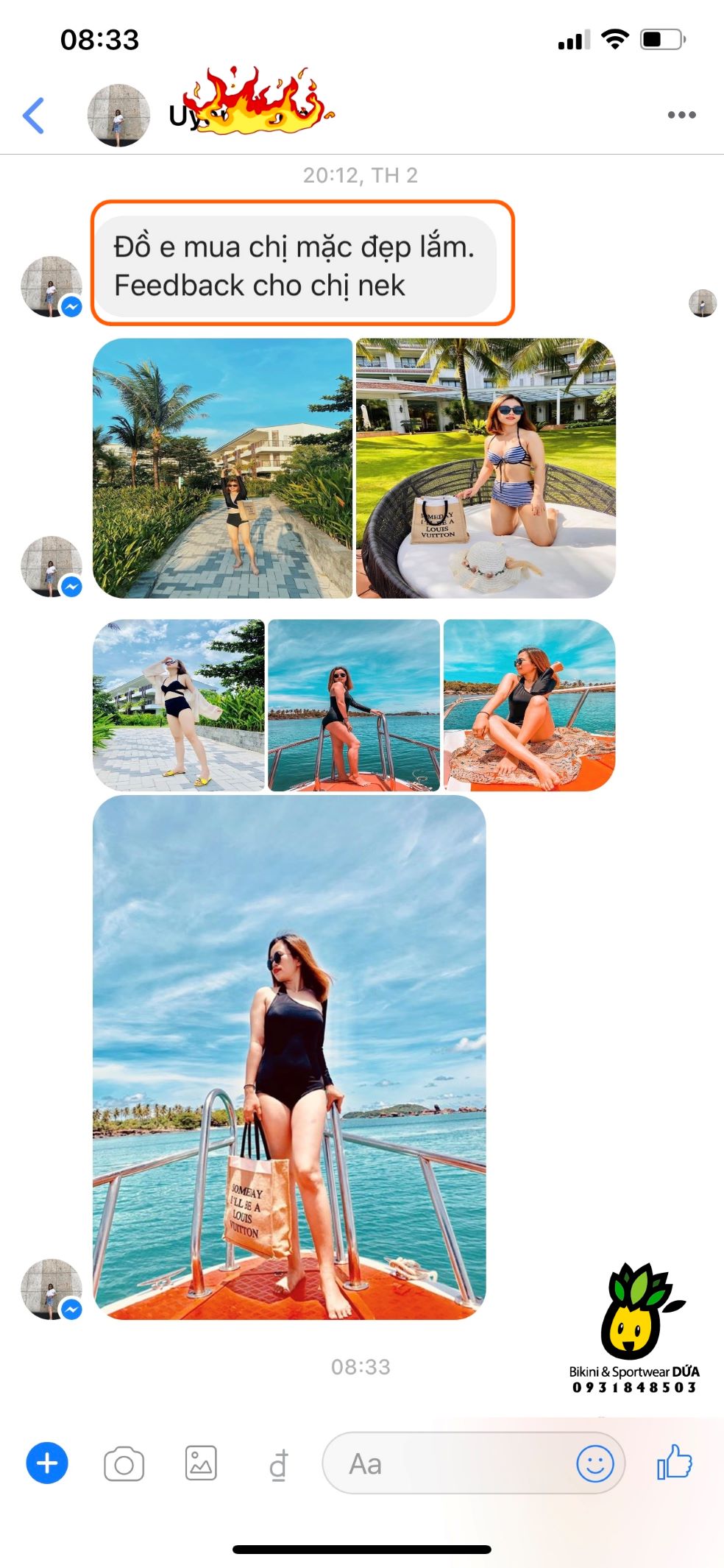Open the large boat photo with tote bag

pos(289,1057)
